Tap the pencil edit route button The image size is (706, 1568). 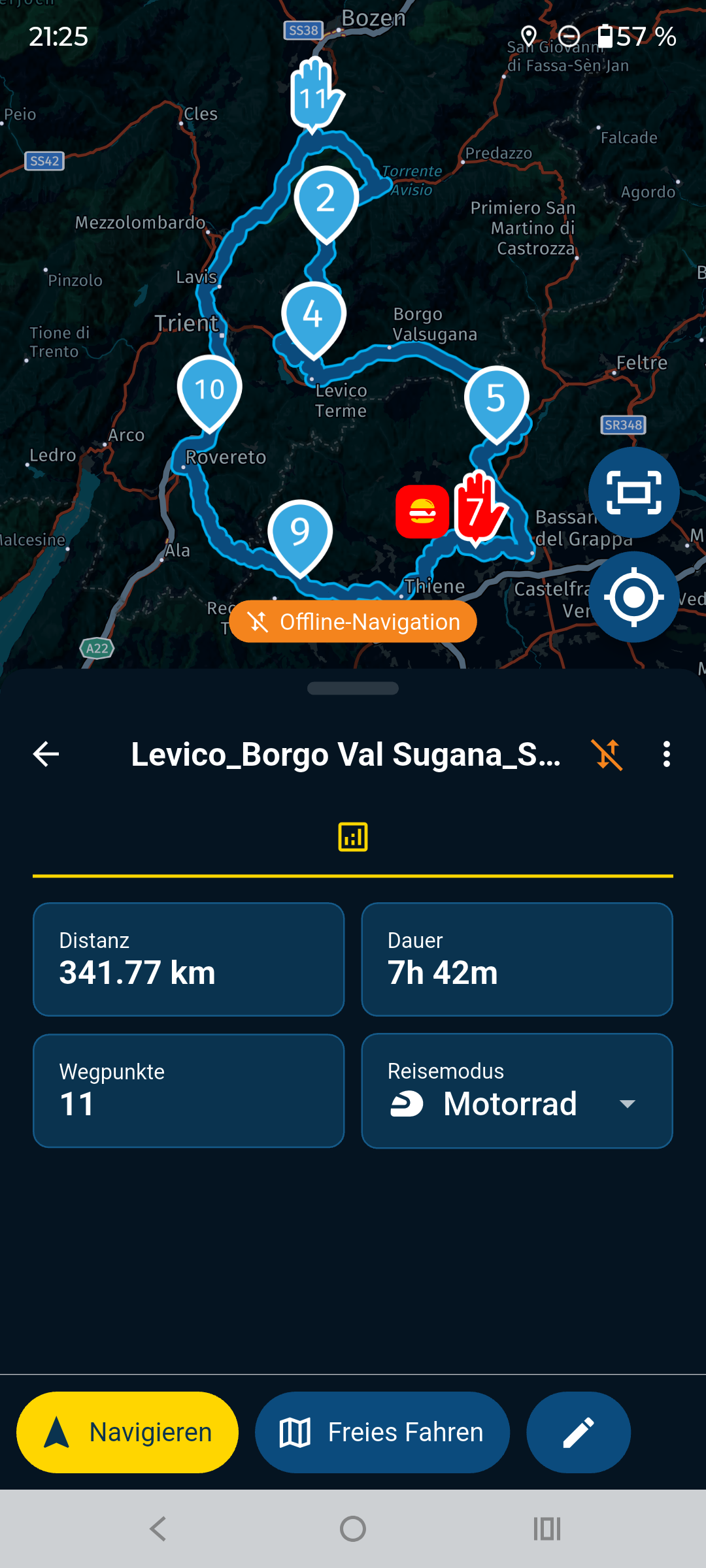pyautogui.click(x=578, y=1431)
